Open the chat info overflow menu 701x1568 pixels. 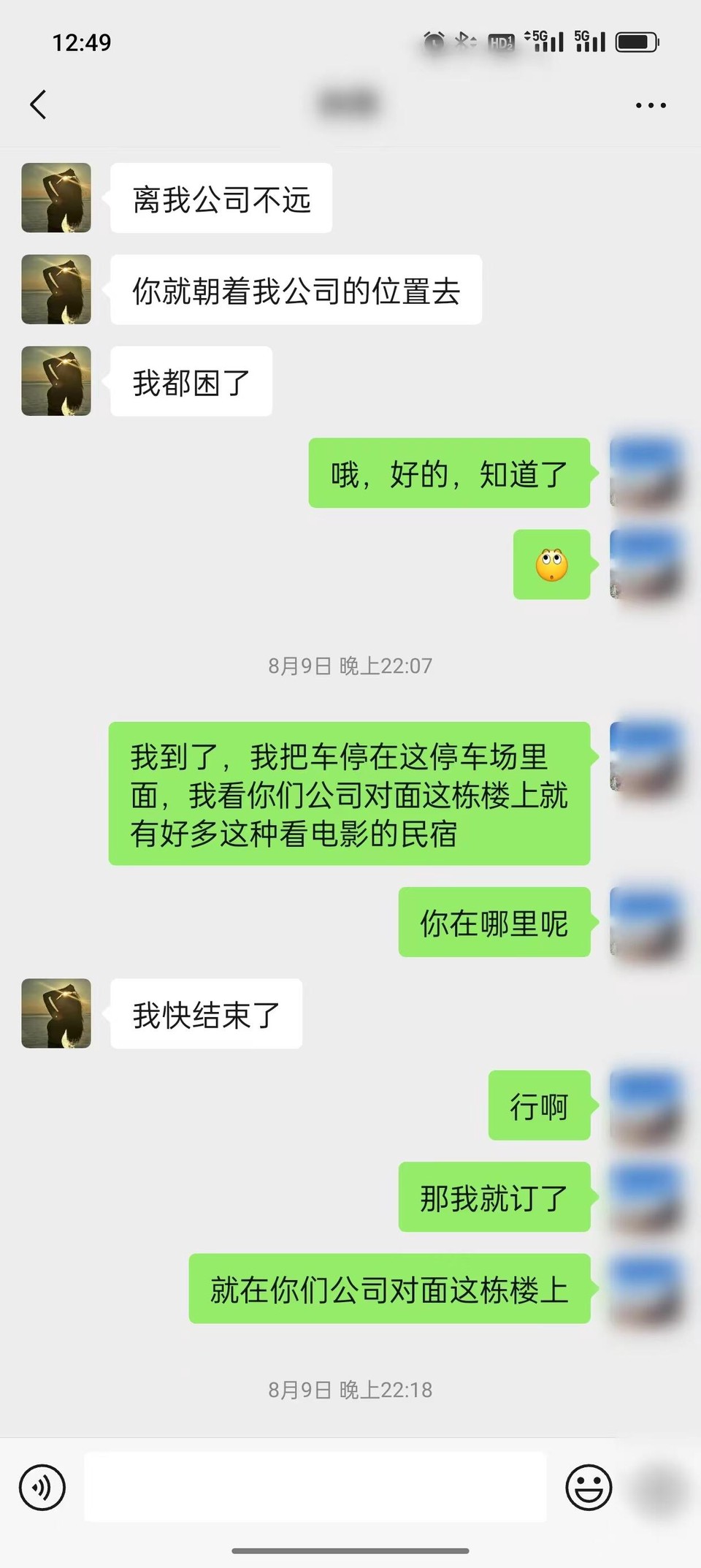(650, 106)
